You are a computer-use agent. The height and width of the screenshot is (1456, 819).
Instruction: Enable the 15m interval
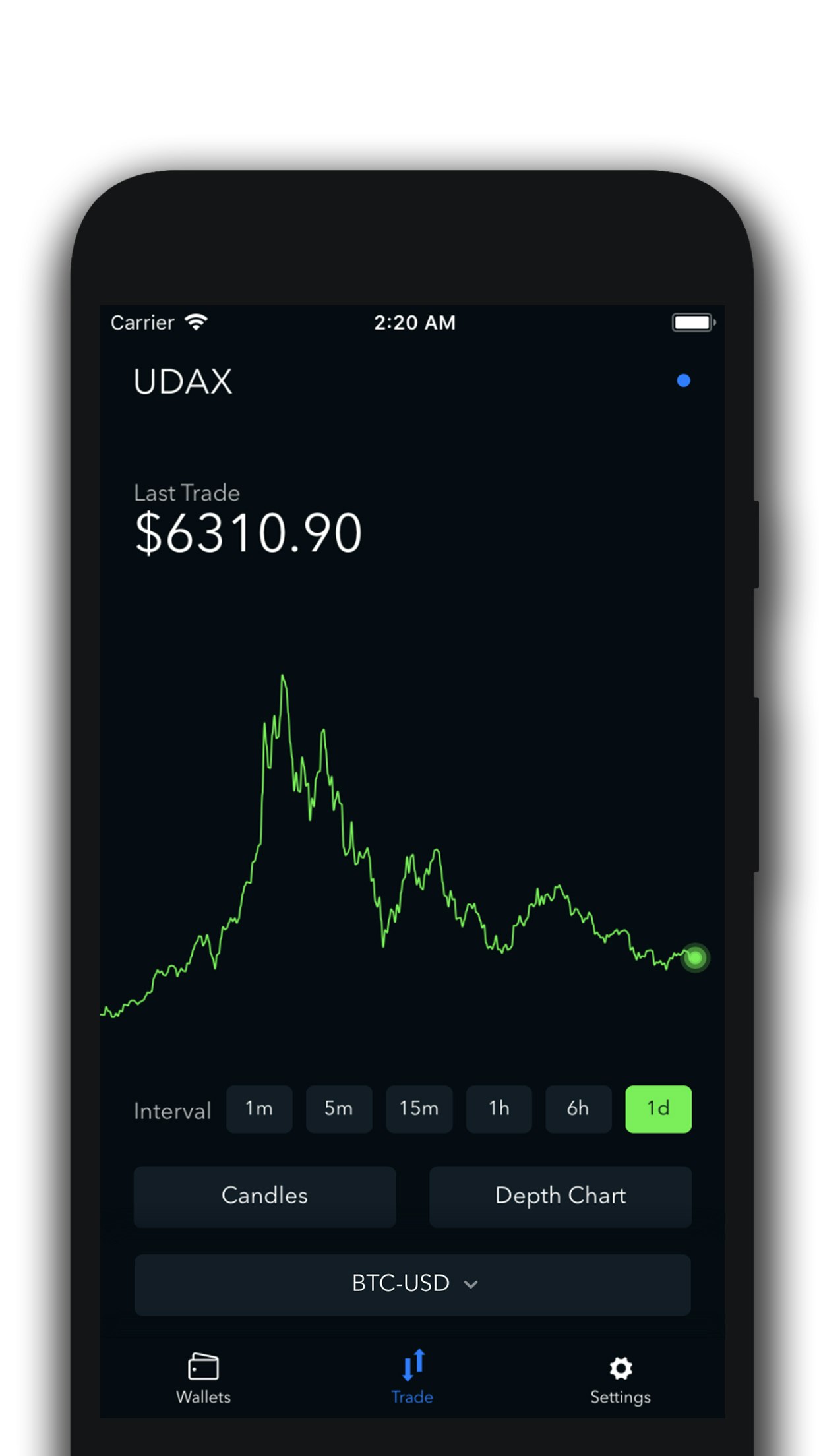419,1109
